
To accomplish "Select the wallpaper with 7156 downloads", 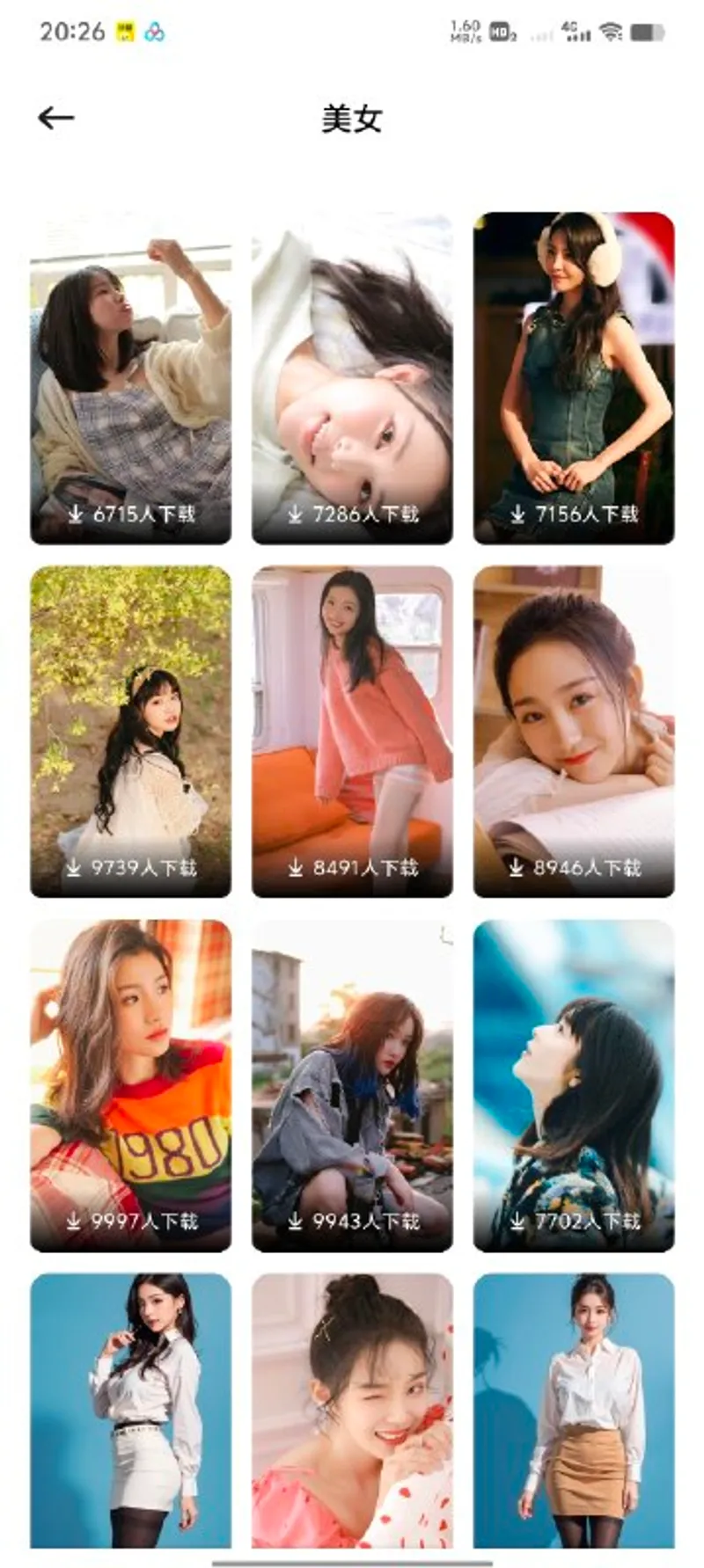I will coord(574,378).
